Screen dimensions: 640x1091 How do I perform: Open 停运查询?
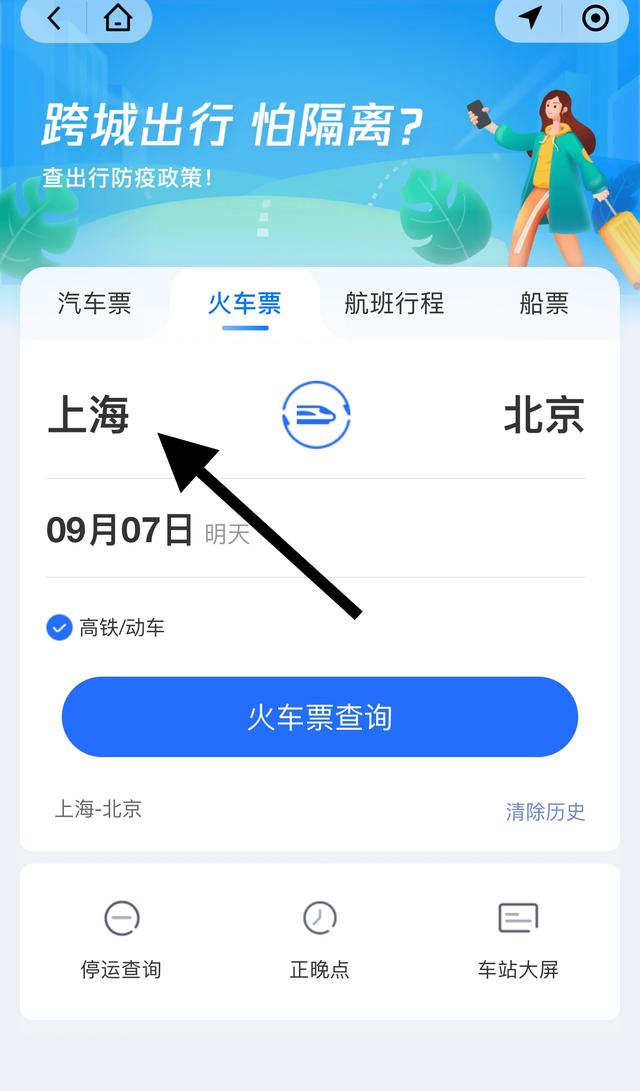pos(121,940)
